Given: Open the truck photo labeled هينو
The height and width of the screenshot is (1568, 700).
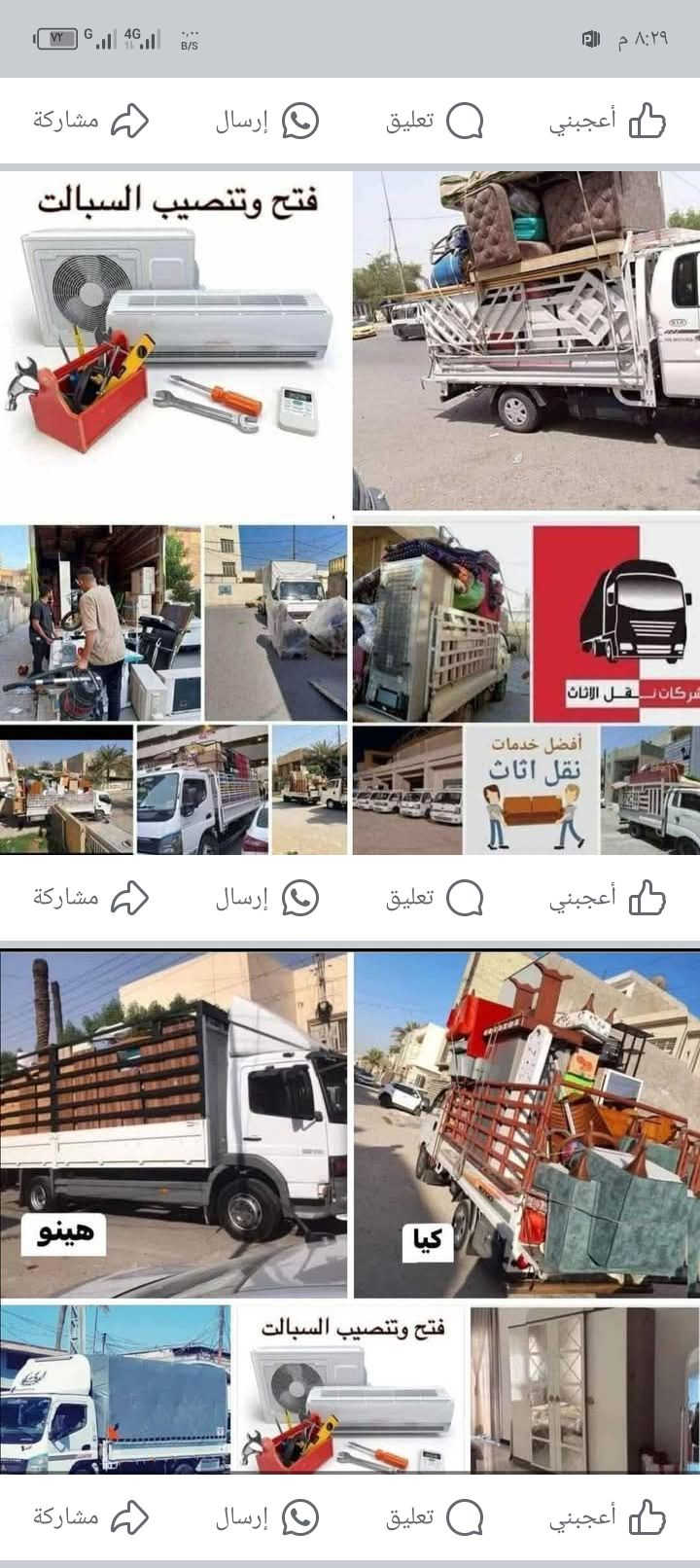Looking at the screenshot, I should [173, 1124].
